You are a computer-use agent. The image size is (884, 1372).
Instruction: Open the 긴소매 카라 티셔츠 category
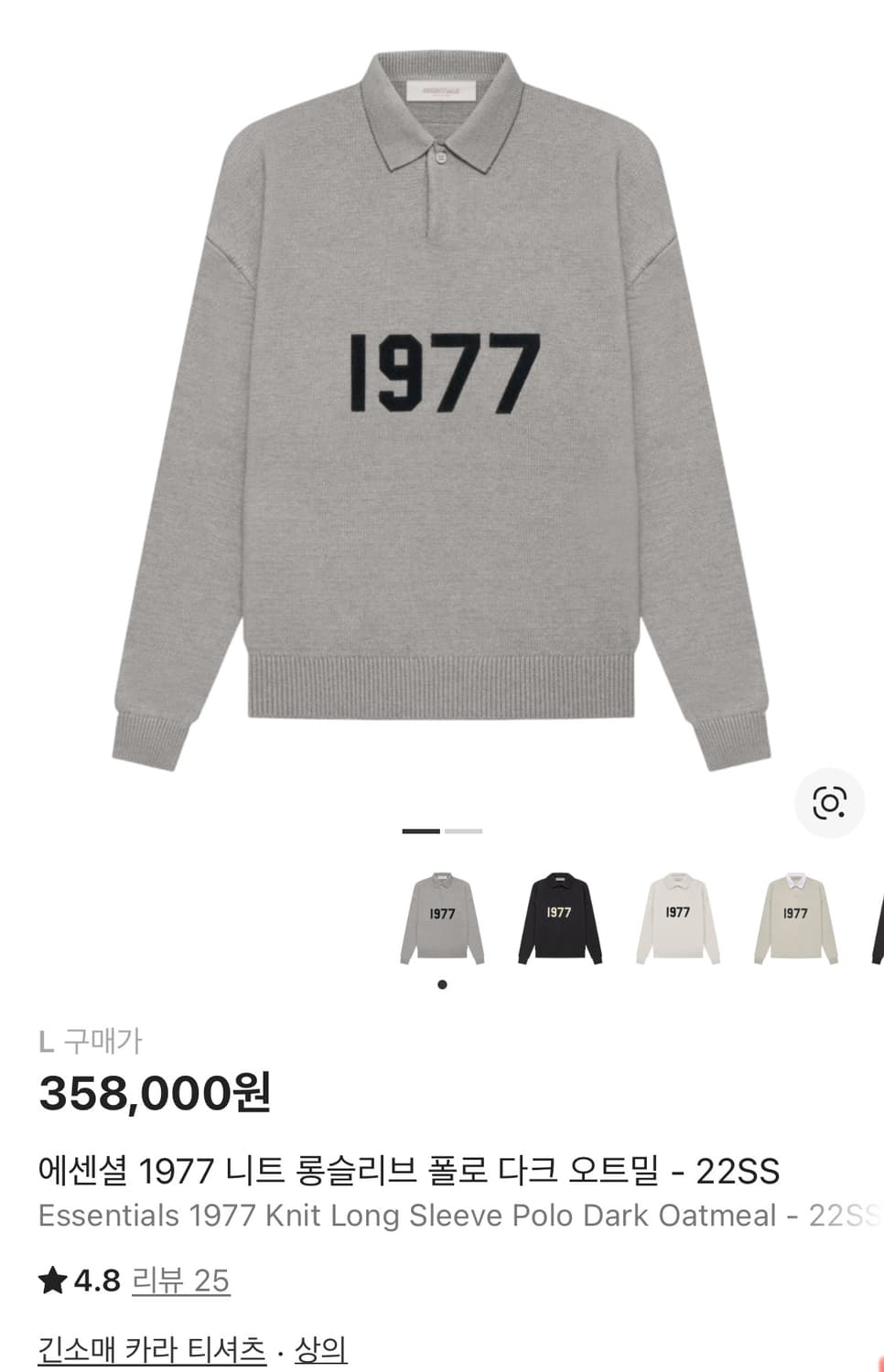(151, 1351)
